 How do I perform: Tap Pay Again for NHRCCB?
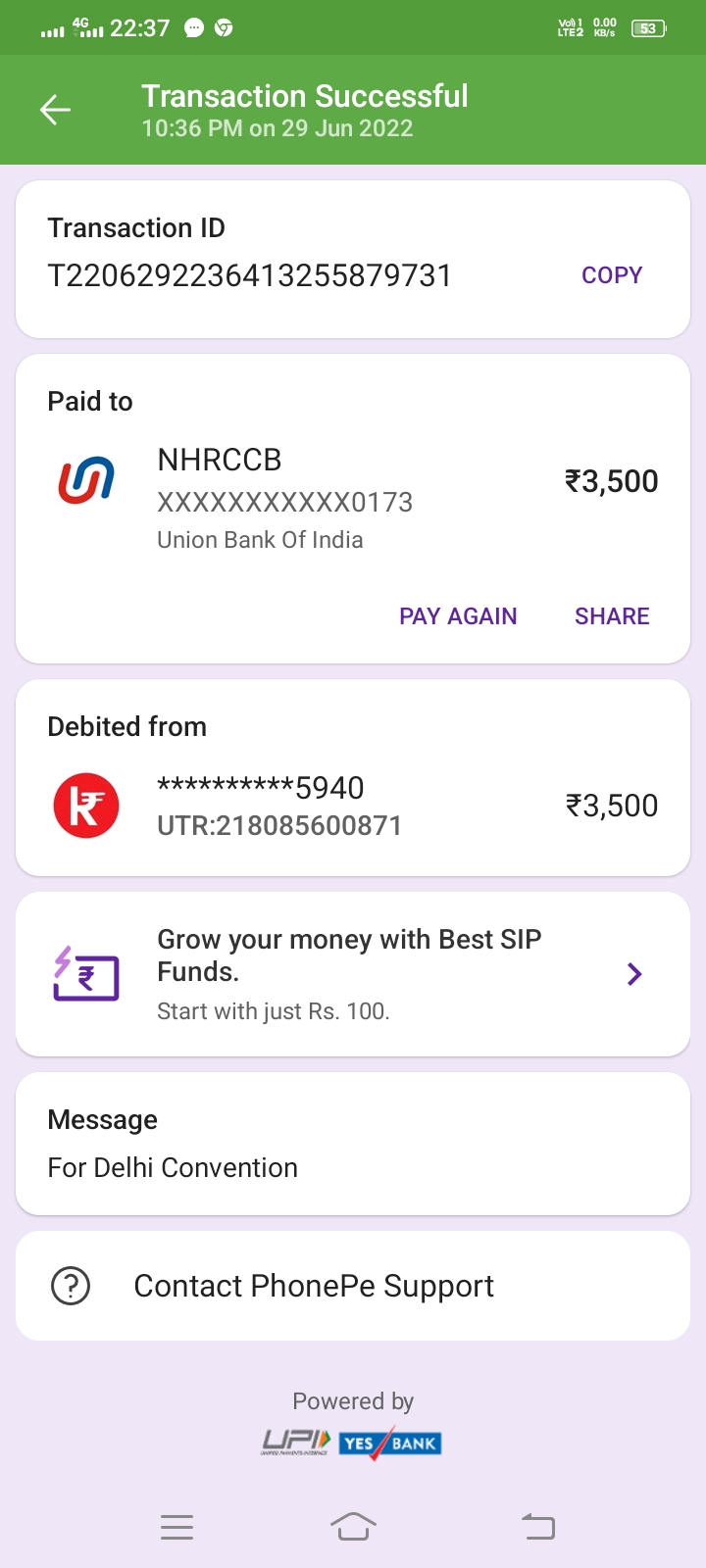click(458, 616)
